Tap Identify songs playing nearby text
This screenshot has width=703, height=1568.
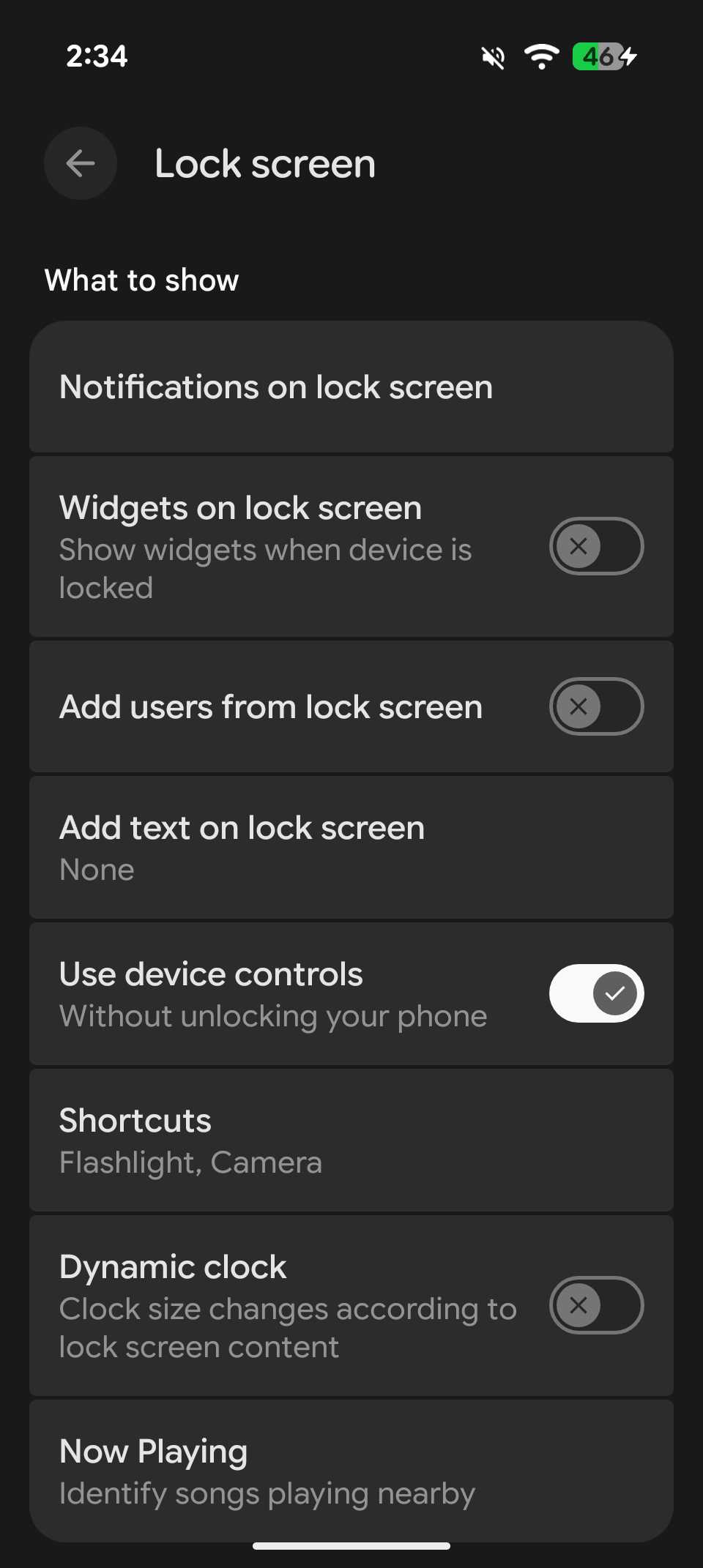point(267,1493)
